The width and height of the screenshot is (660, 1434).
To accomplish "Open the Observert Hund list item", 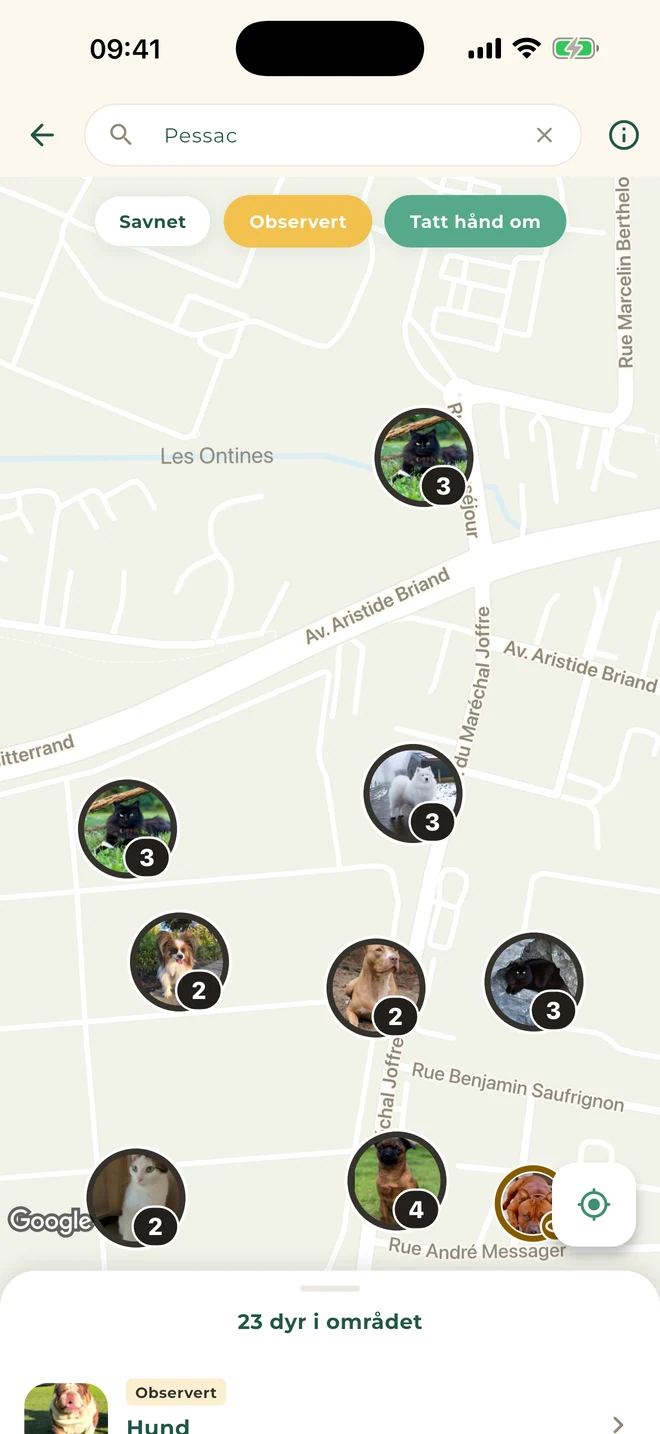I will (330, 1407).
